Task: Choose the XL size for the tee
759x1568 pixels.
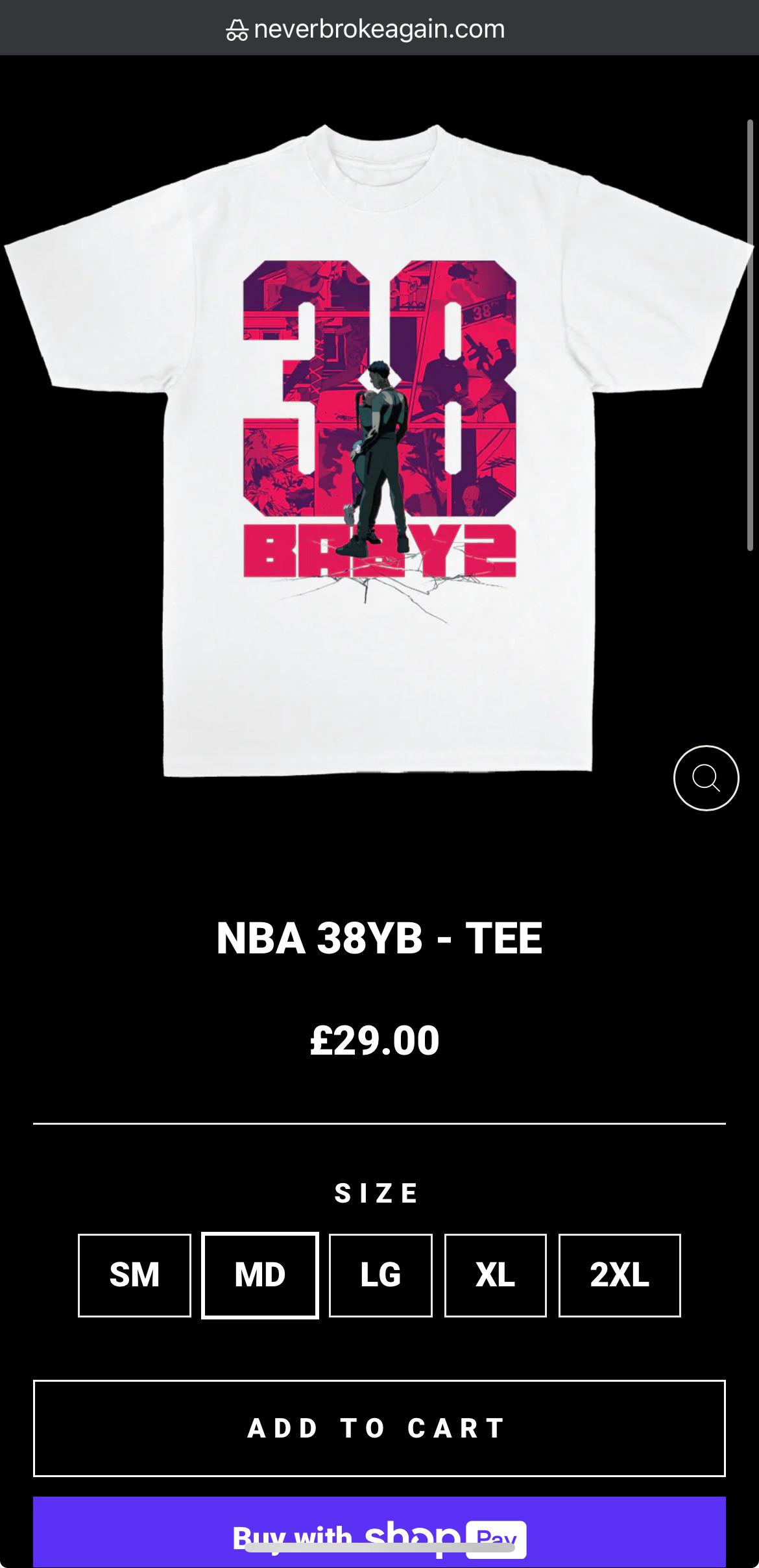Action: tap(496, 1277)
